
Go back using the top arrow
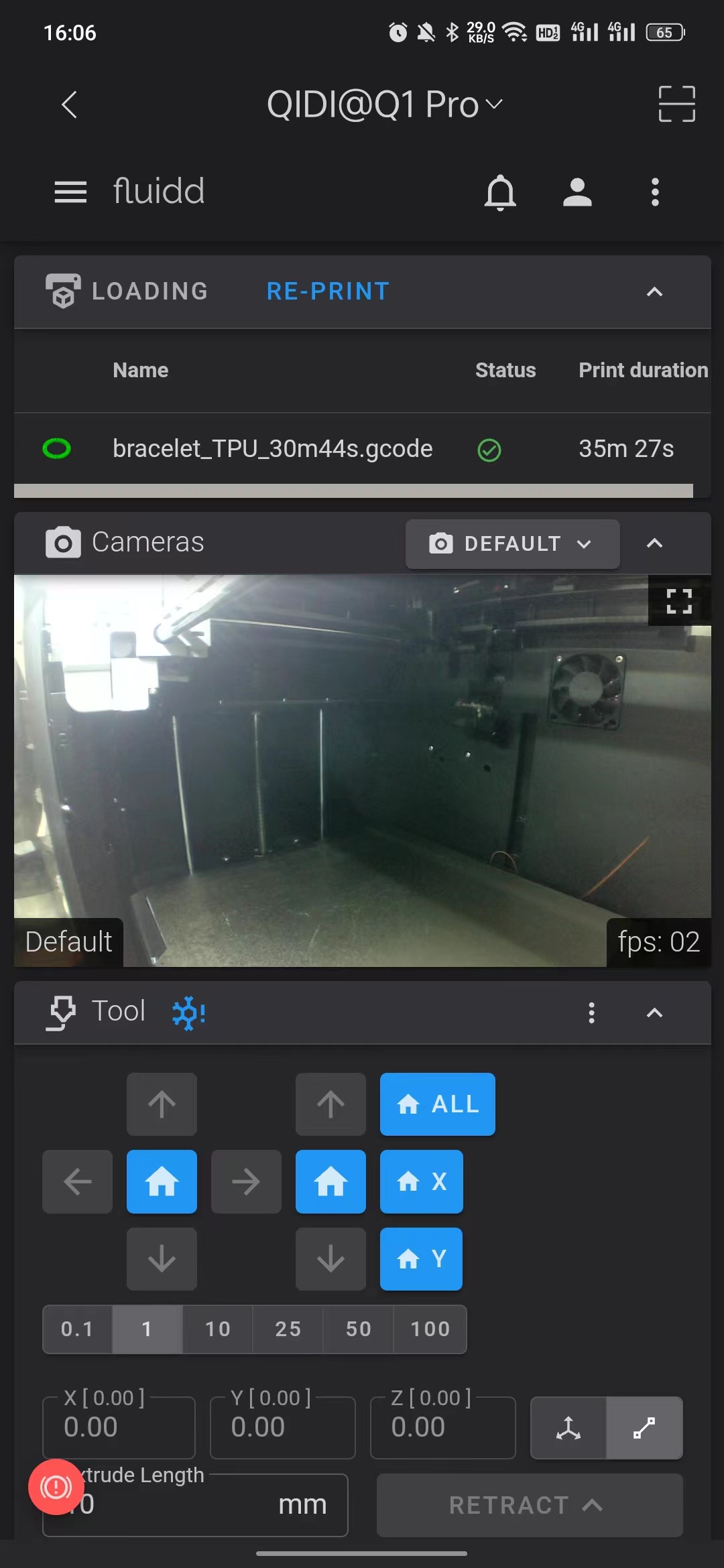70,105
